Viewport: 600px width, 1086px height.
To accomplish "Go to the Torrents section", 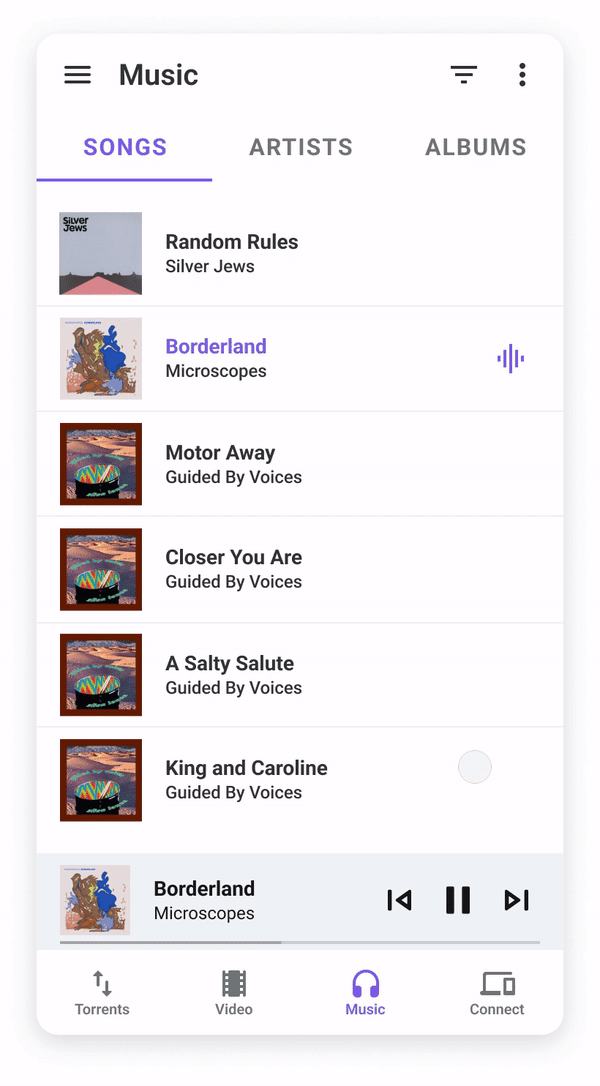I will pos(102,993).
